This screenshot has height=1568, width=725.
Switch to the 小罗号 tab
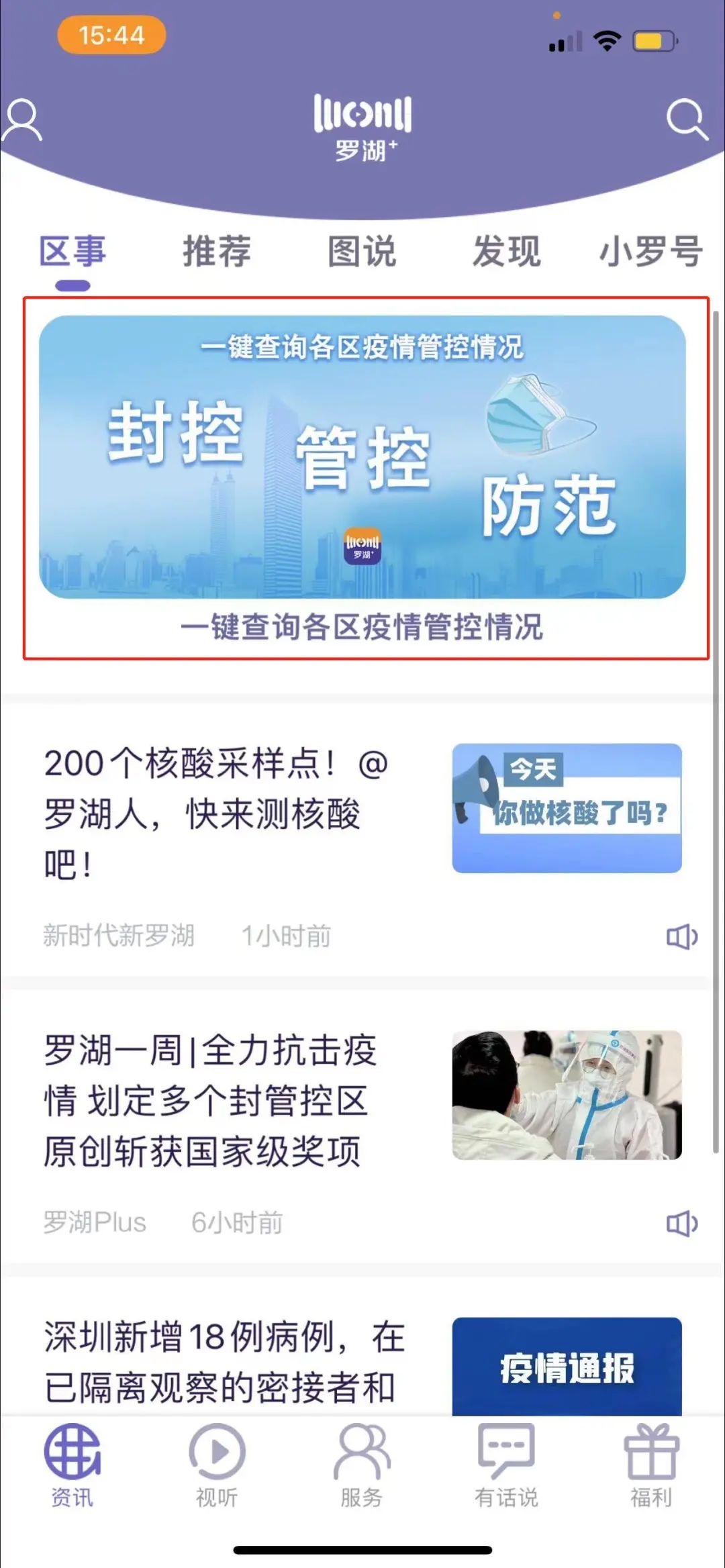point(651,252)
